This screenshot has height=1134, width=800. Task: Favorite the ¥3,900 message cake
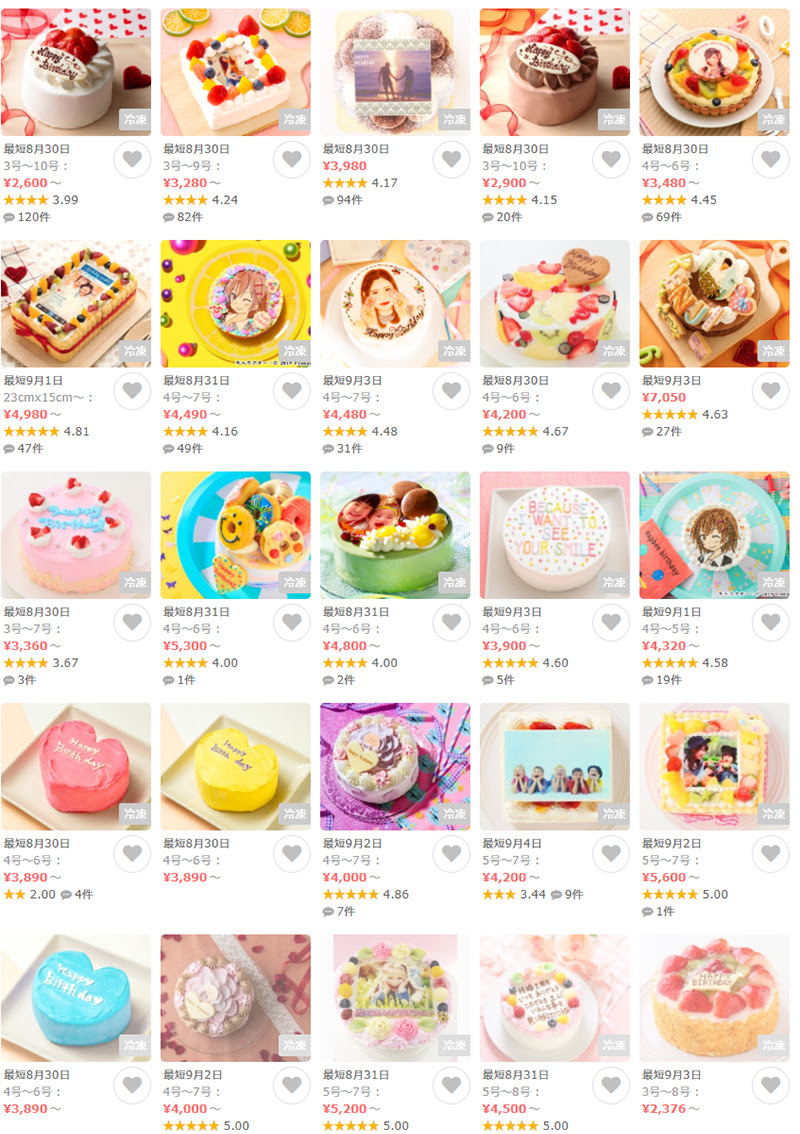[610, 622]
